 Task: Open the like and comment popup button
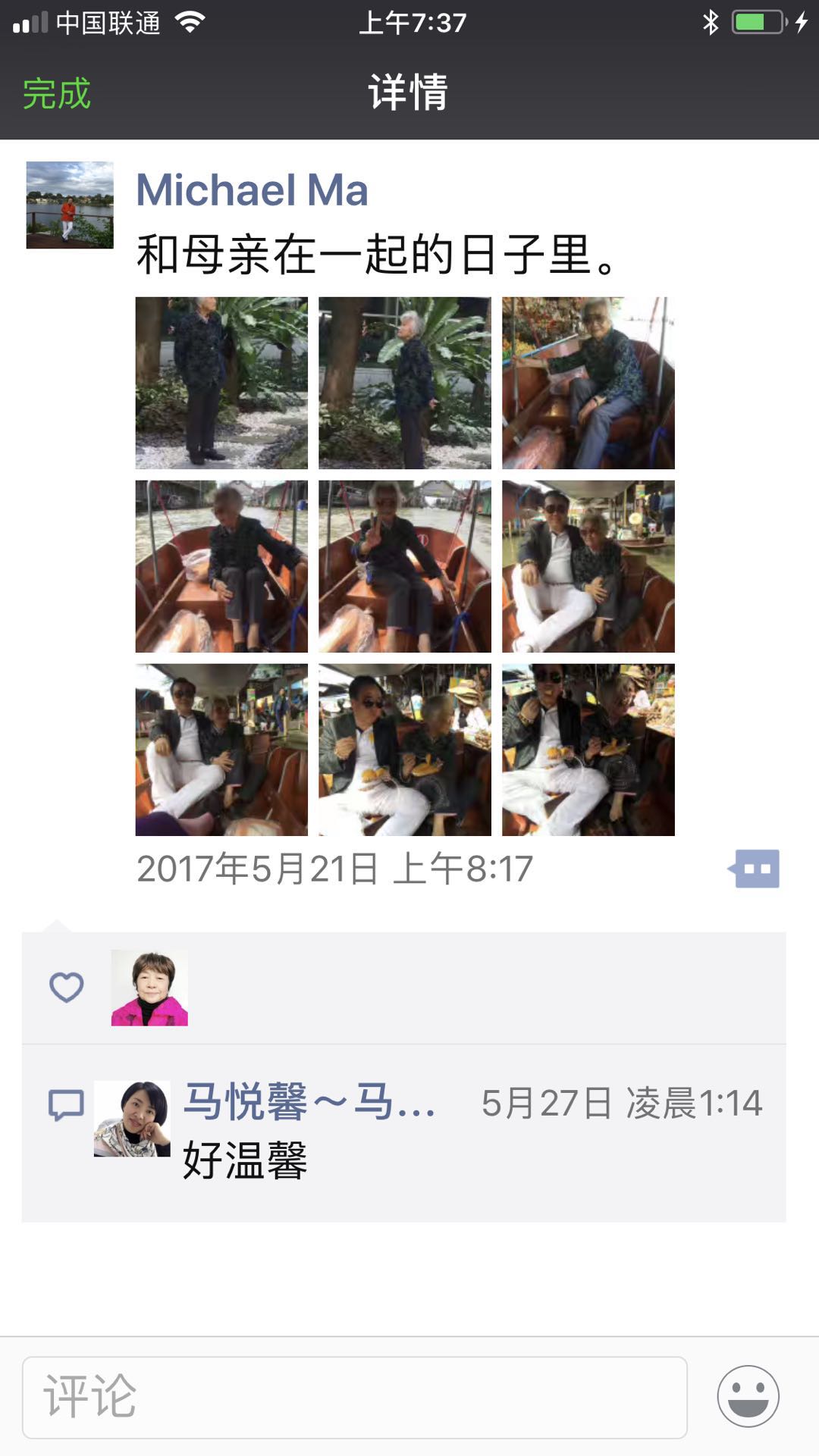click(754, 869)
